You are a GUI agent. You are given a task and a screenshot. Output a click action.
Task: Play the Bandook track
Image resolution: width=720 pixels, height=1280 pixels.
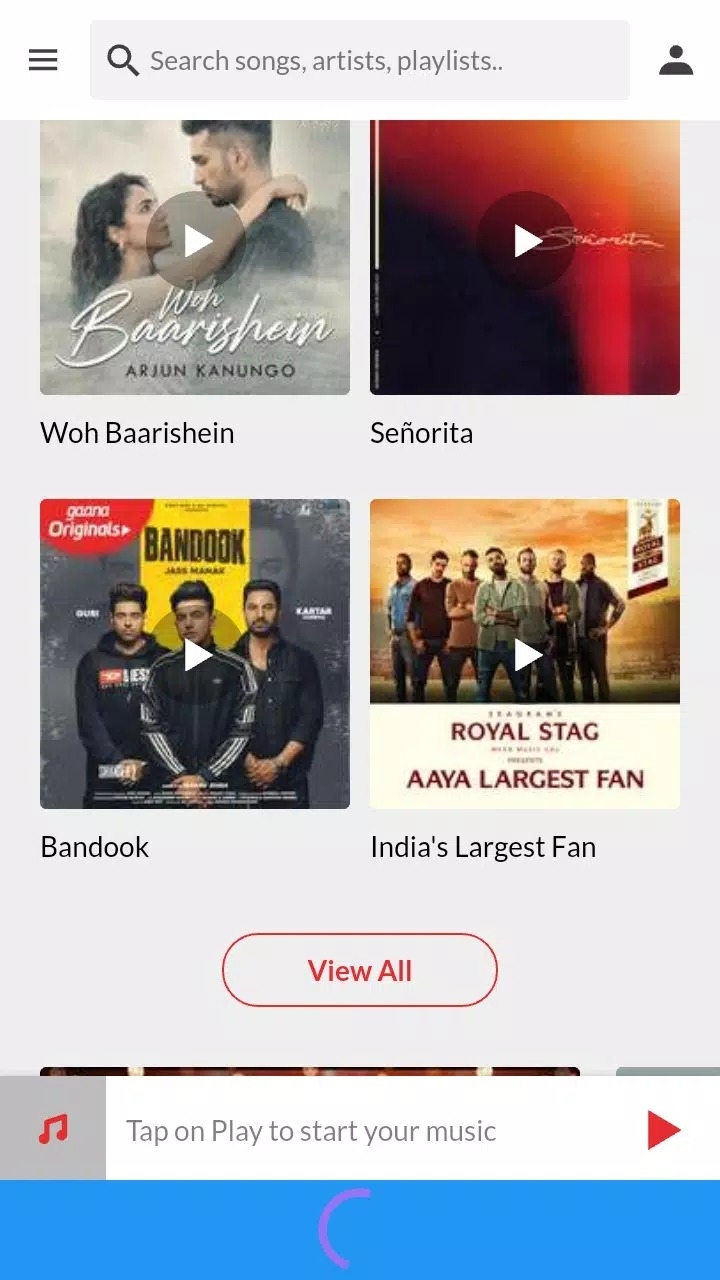(x=196, y=655)
